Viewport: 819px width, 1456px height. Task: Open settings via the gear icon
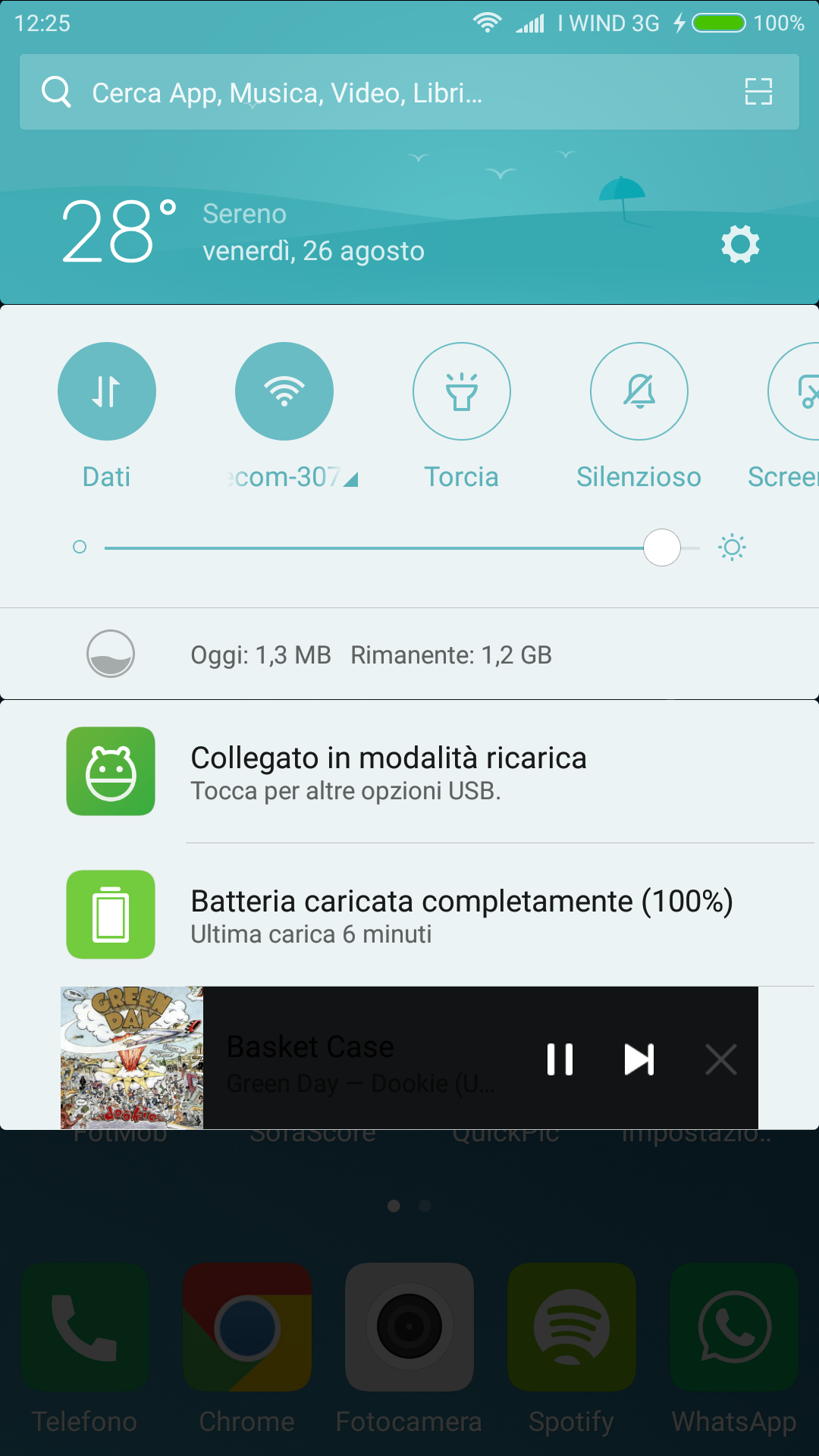(x=740, y=244)
